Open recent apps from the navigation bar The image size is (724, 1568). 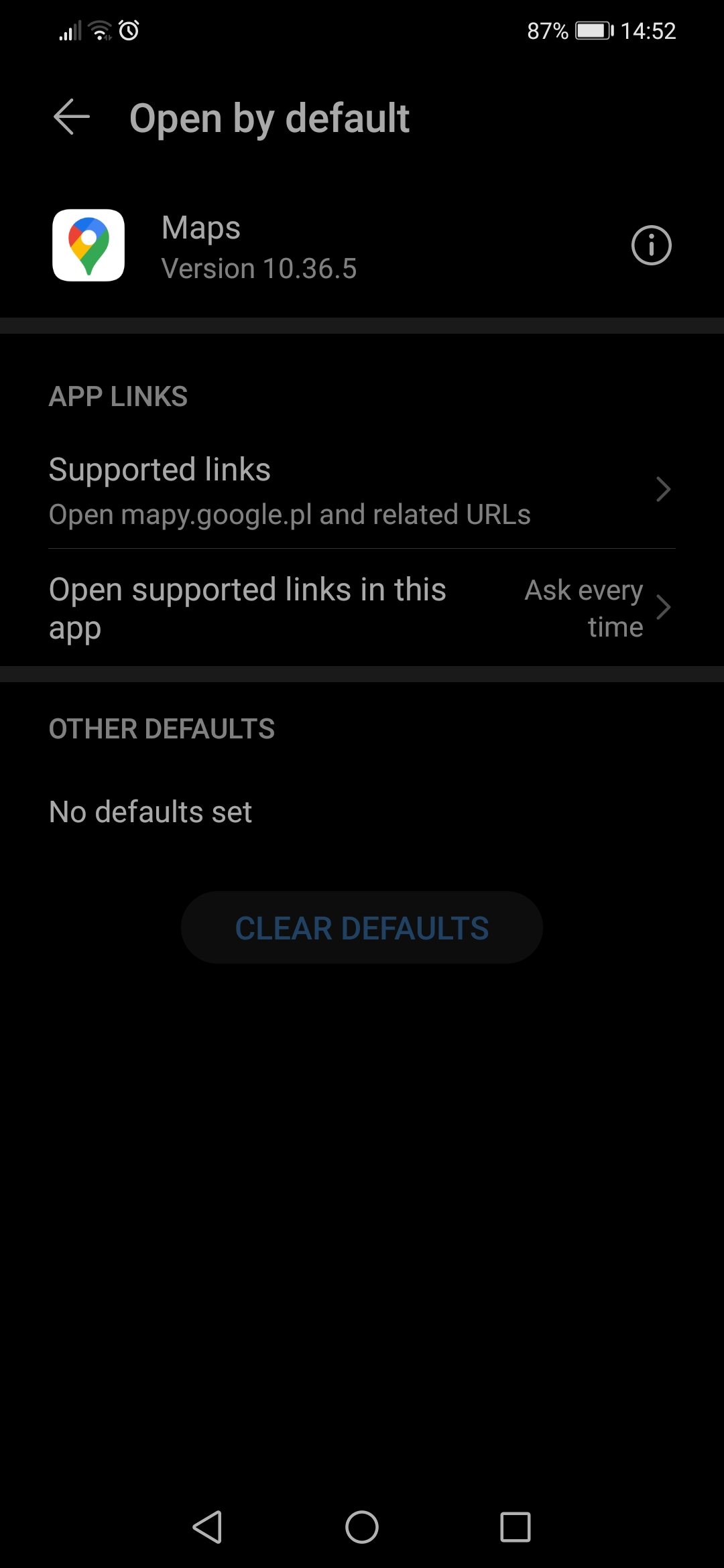516,1527
